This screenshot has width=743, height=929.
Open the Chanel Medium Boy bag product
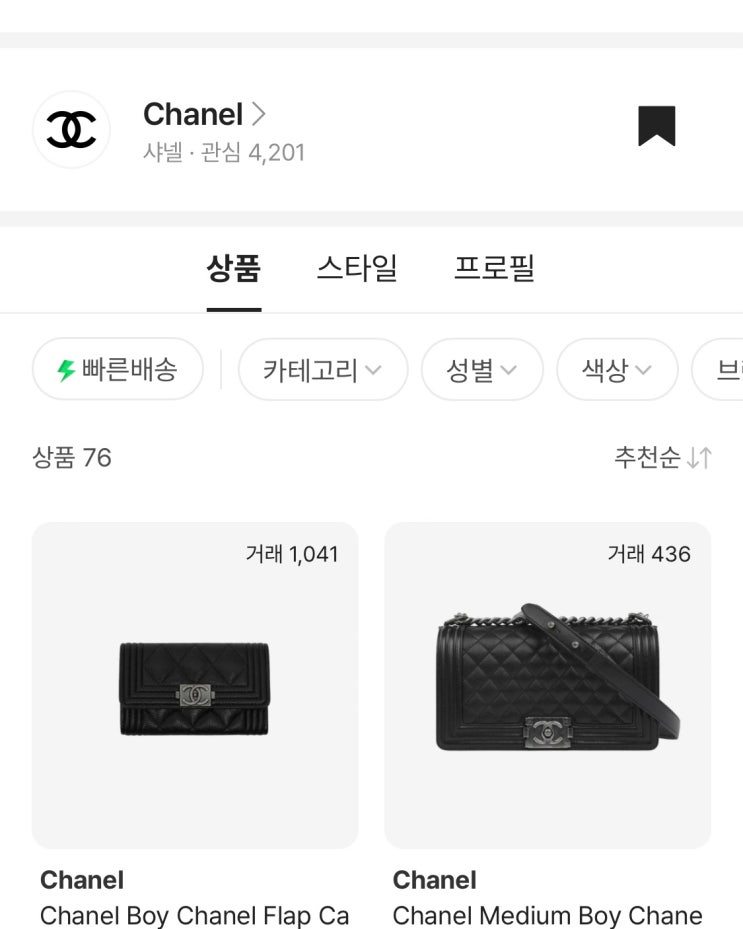[548, 686]
